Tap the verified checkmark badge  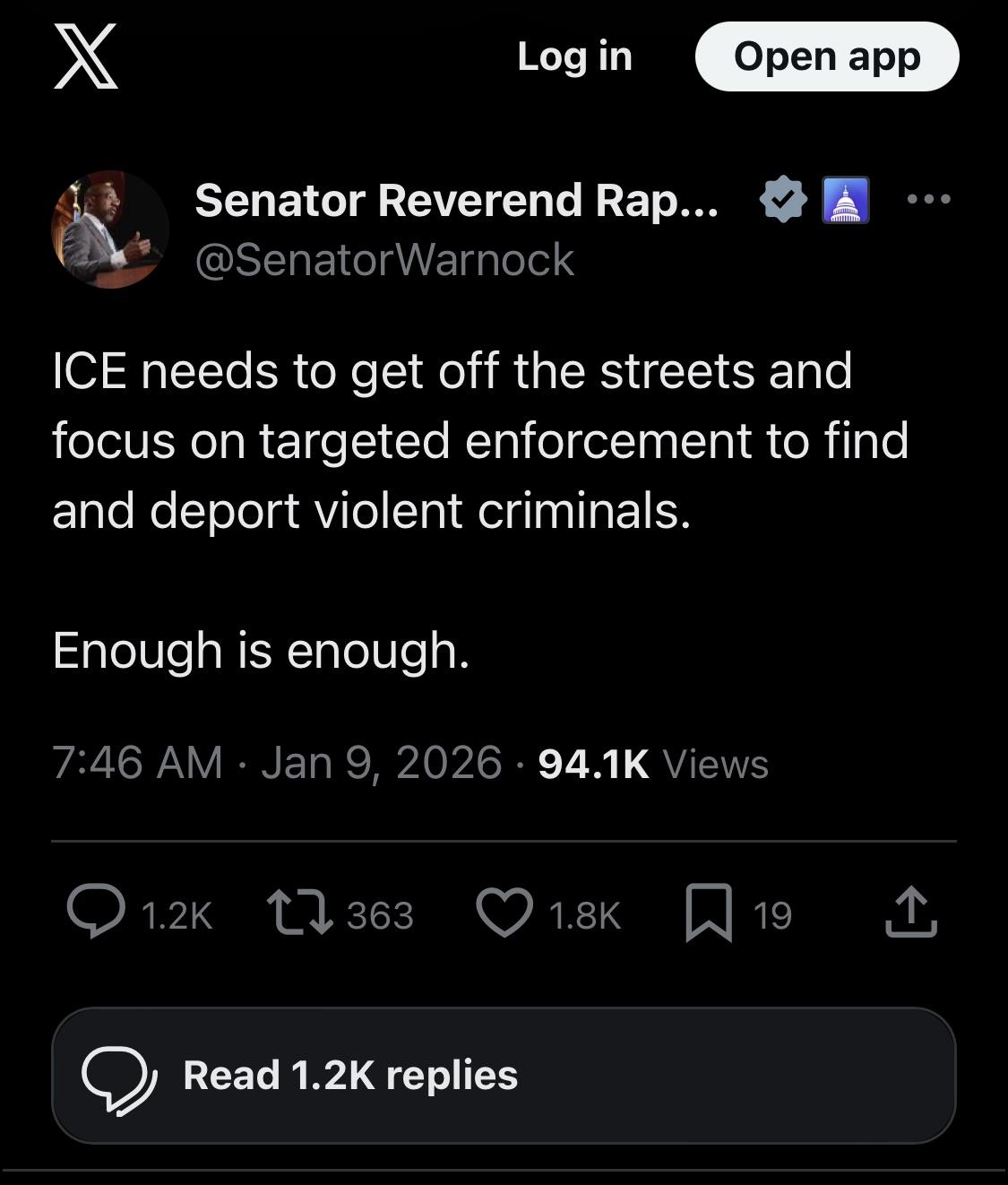(783, 200)
